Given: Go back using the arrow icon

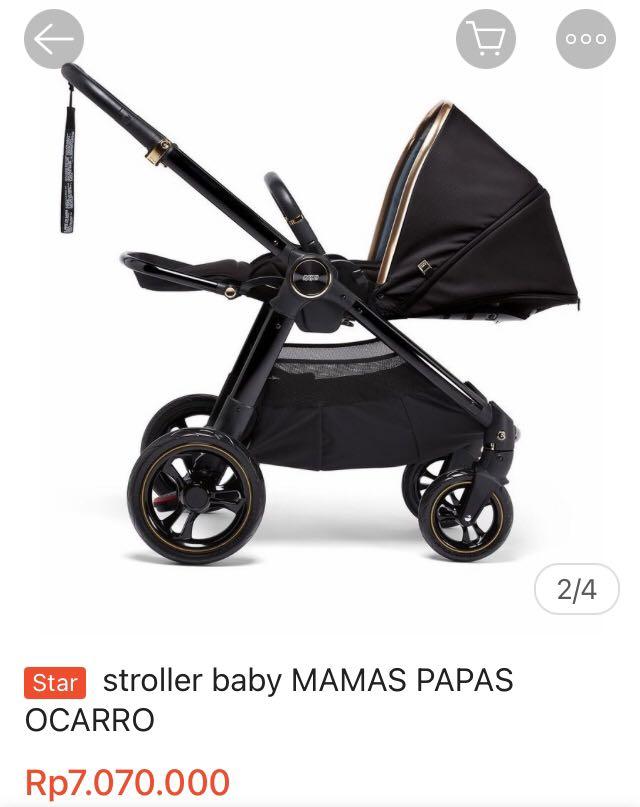Looking at the screenshot, I should coord(54,39).
